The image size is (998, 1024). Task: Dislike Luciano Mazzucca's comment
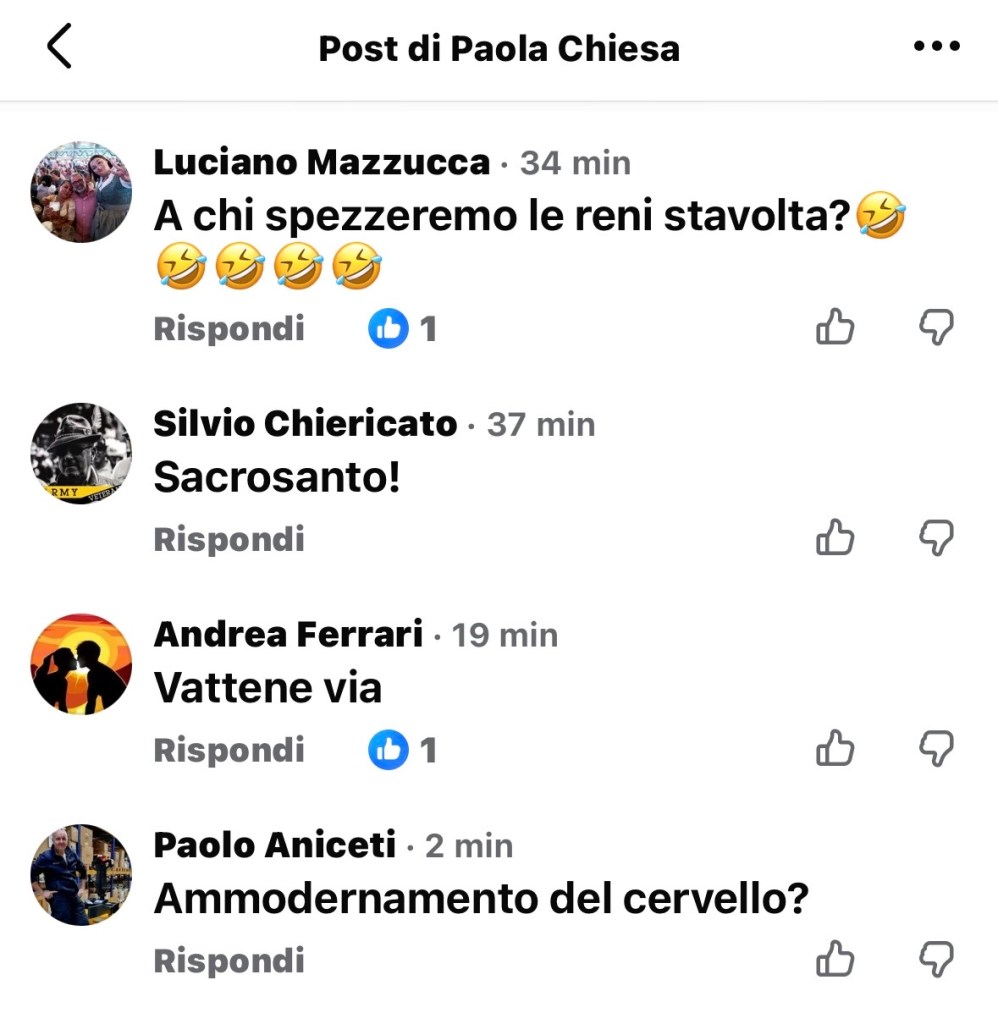point(936,327)
